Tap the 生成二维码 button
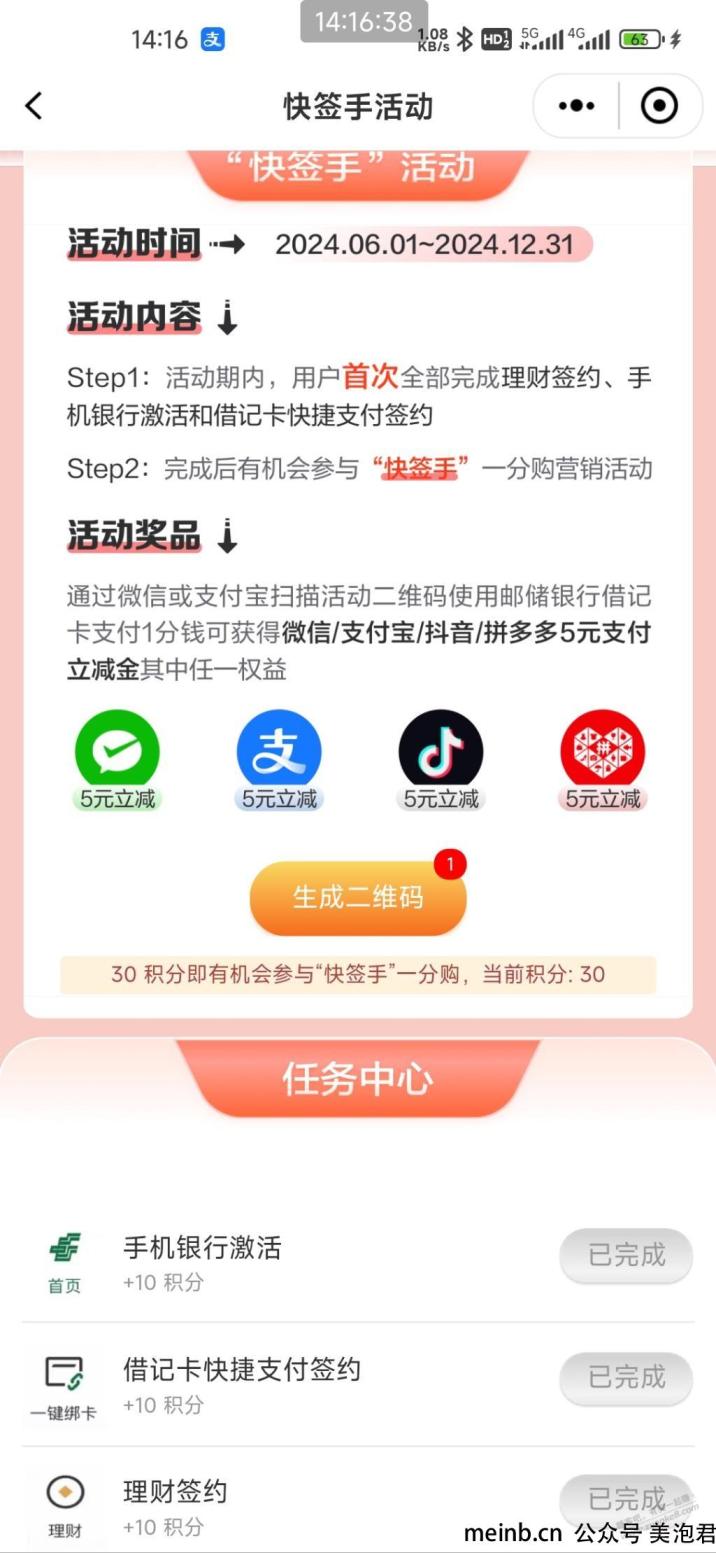716x1553 pixels. pyautogui.click(x=358, y=897)
